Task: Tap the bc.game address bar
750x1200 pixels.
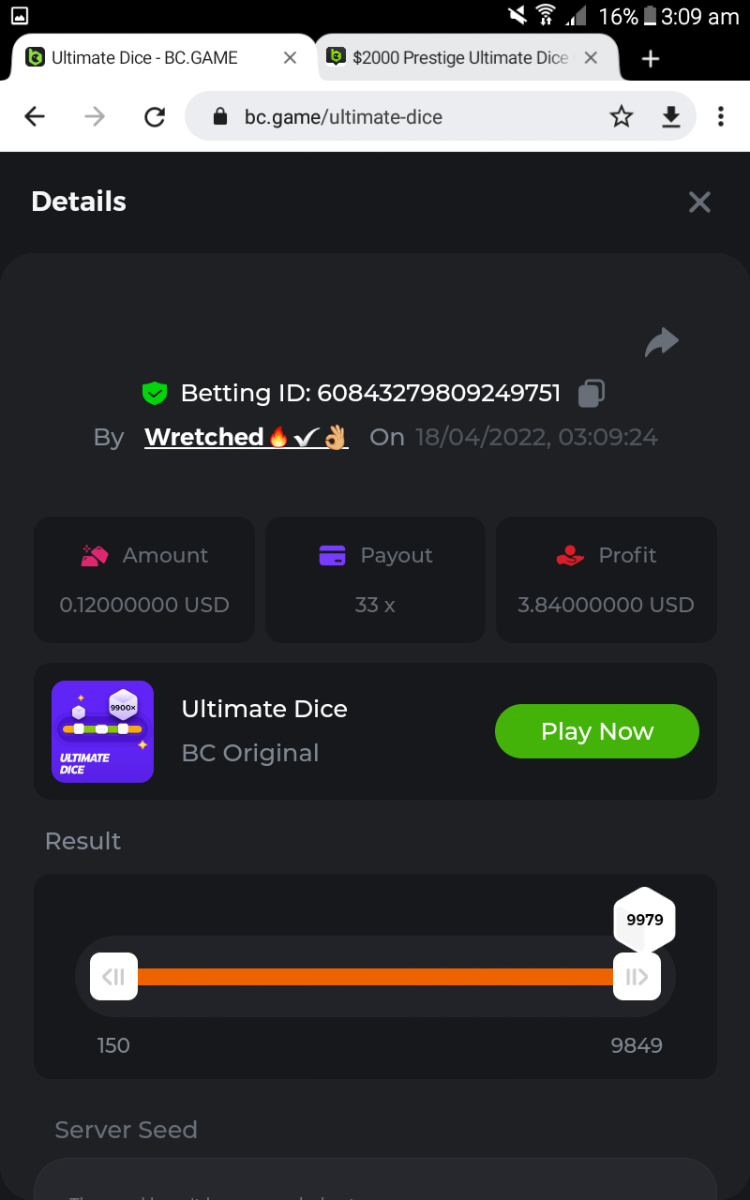Action: (x=400, y=117)
